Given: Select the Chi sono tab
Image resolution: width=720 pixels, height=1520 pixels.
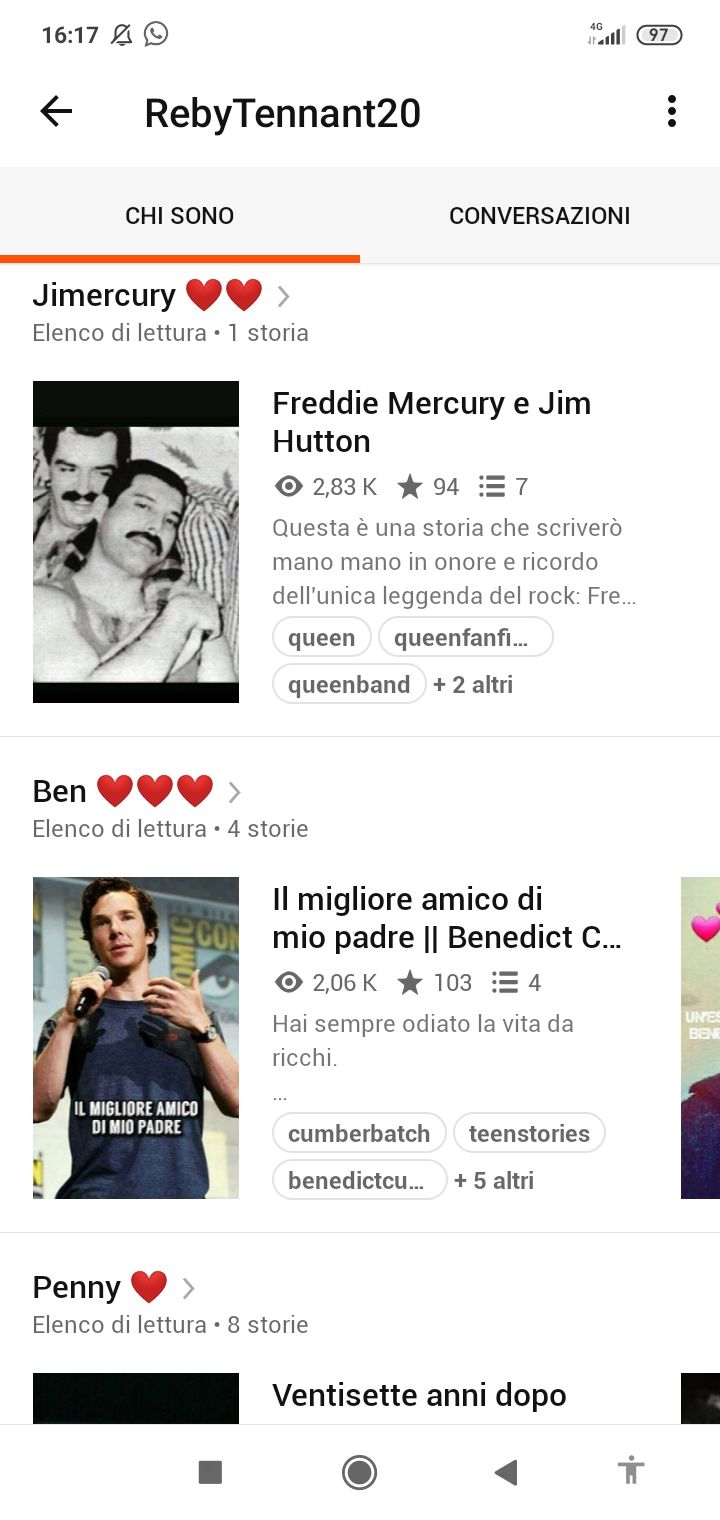Looking at the screenshot, I should click(180, 216).
